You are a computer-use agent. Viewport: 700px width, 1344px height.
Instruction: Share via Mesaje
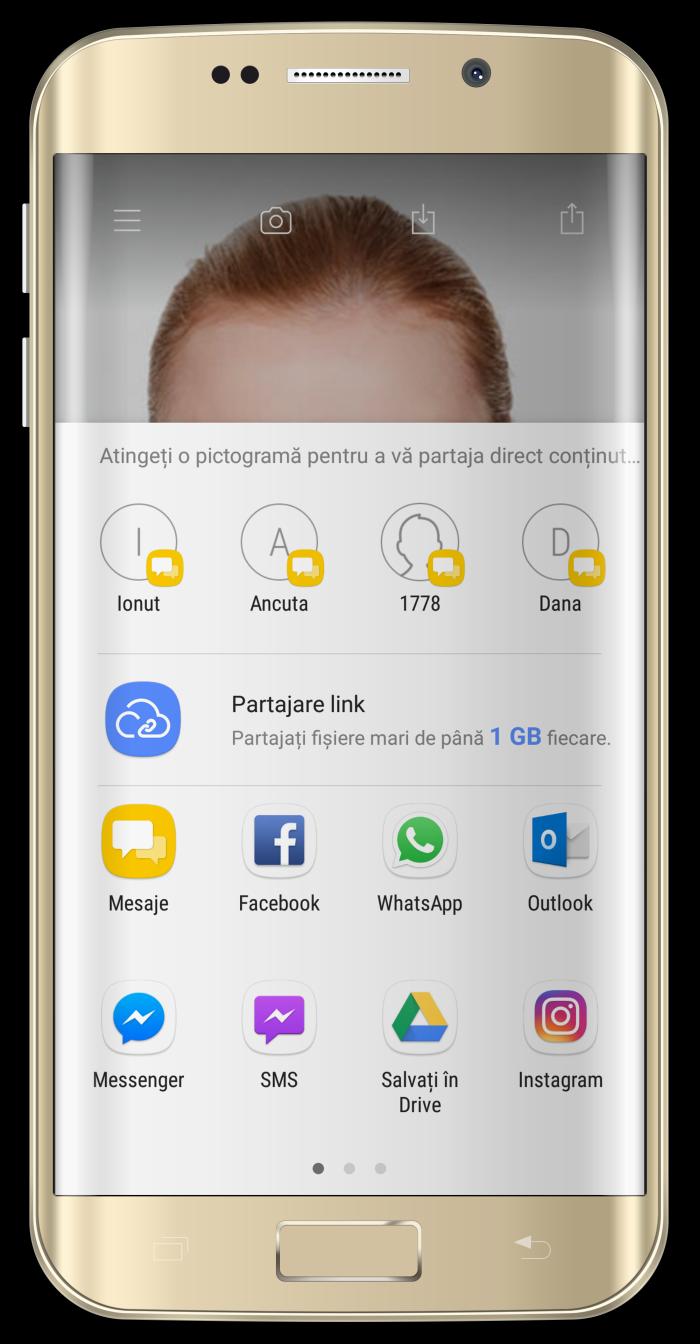pyautogui.click(x=138, y=842)
